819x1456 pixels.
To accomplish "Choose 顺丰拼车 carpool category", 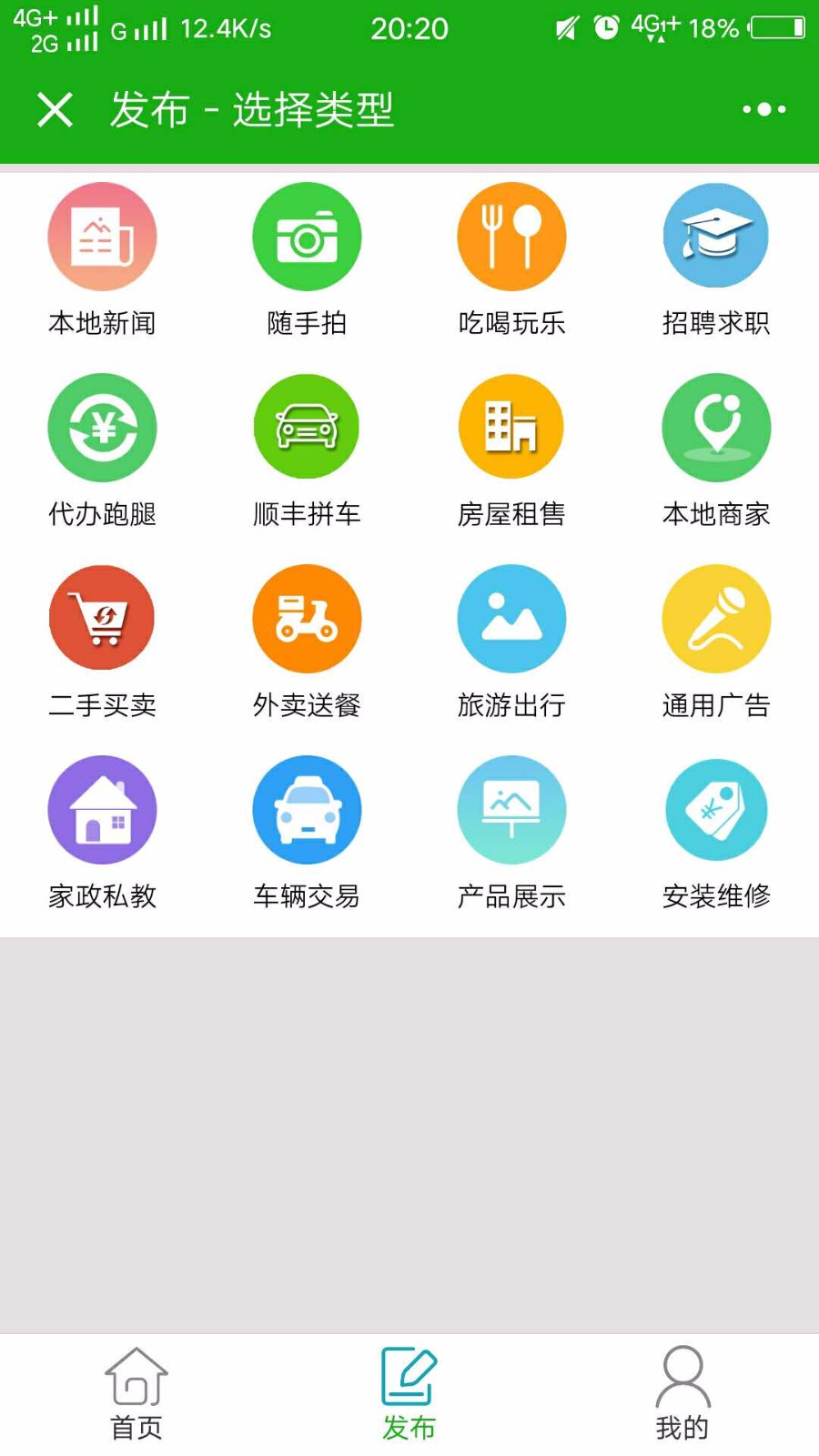I will tap(307, 450).
